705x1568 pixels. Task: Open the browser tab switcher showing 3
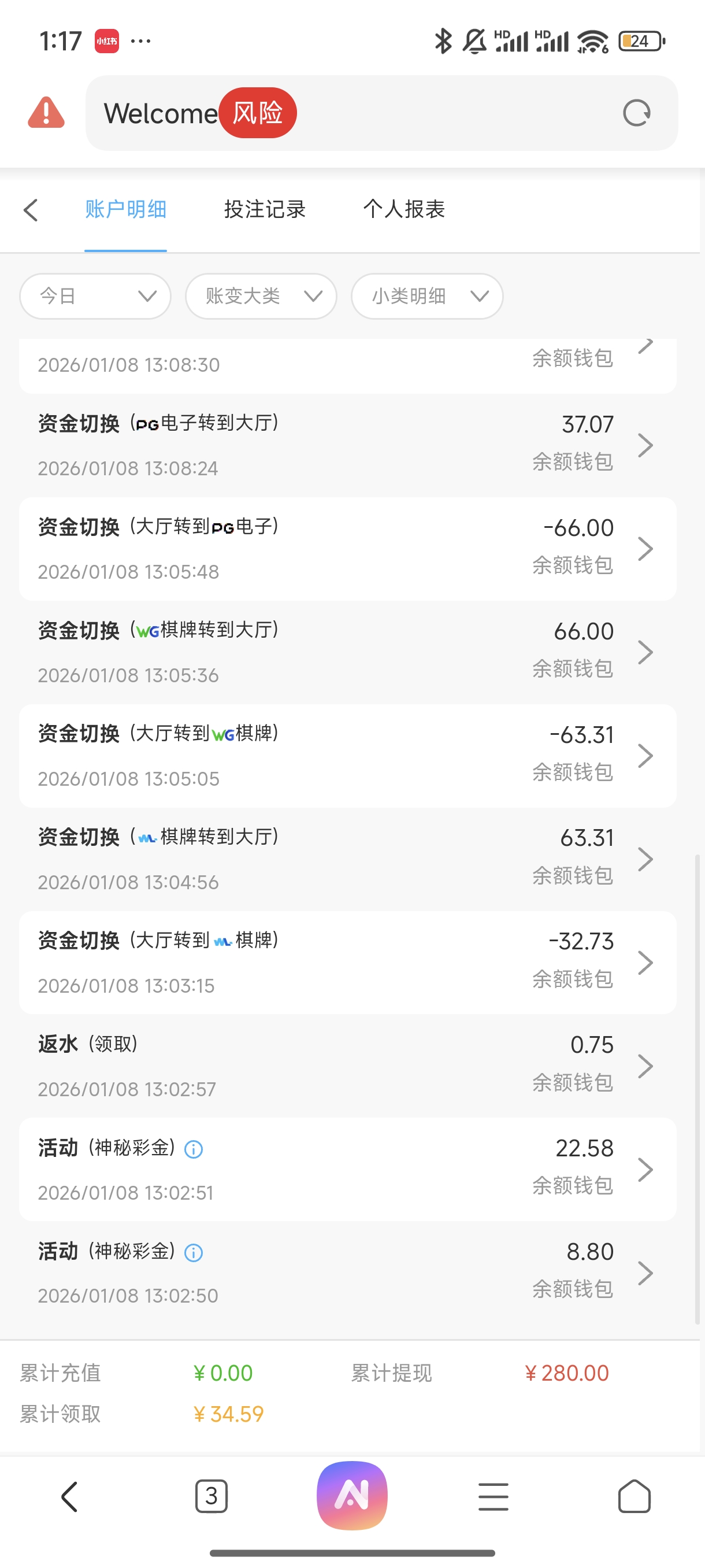point(211,1496)
